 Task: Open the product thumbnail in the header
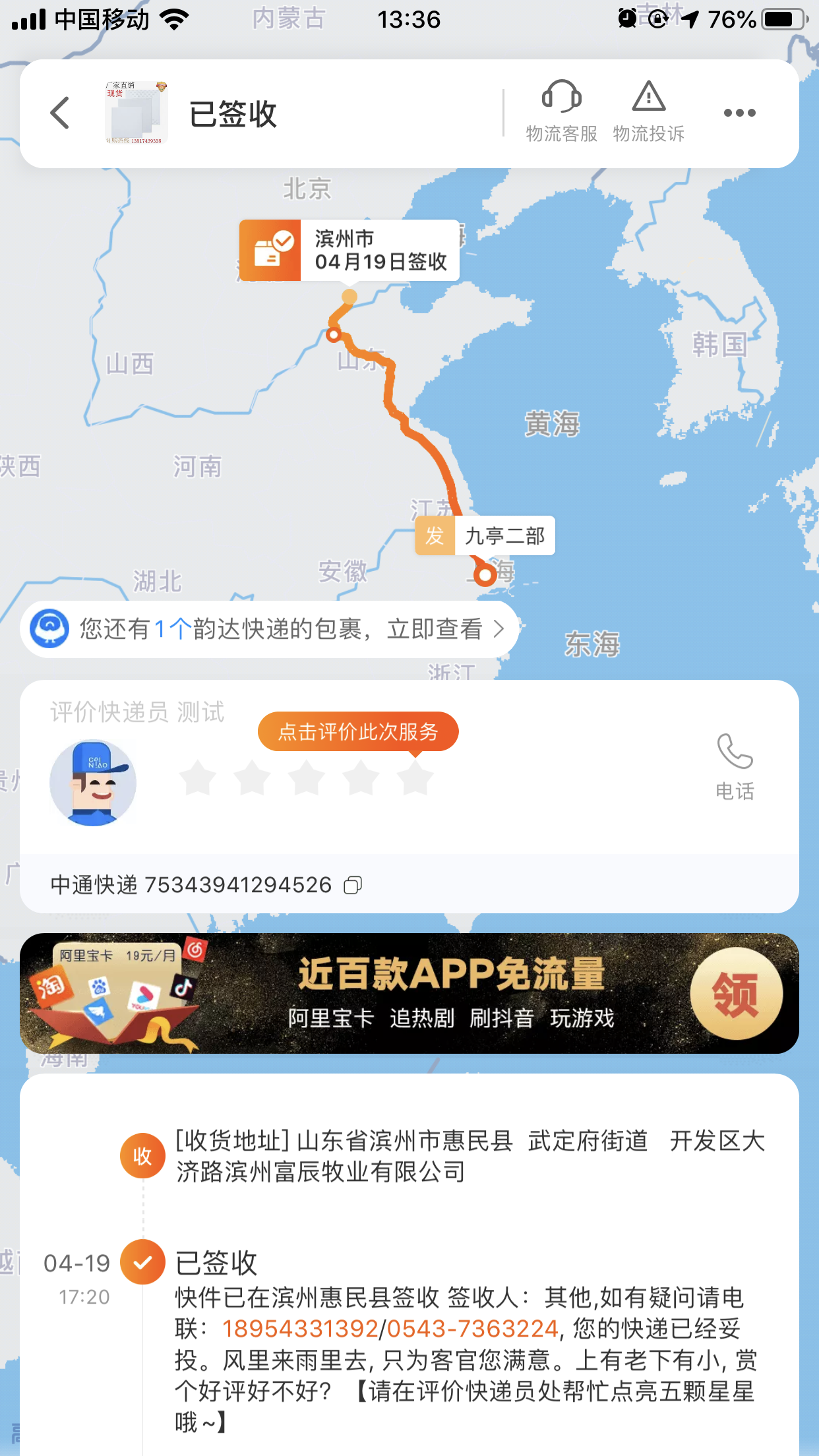coord(136,113)
